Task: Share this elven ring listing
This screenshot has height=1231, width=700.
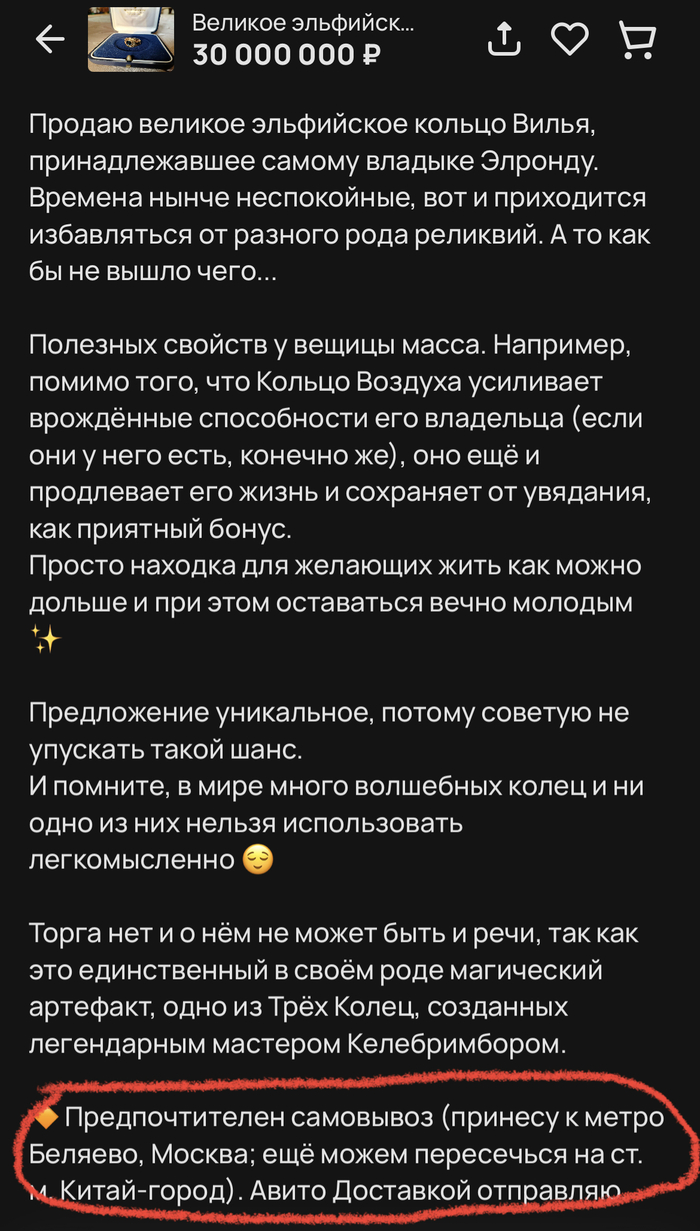Action: 504,39
